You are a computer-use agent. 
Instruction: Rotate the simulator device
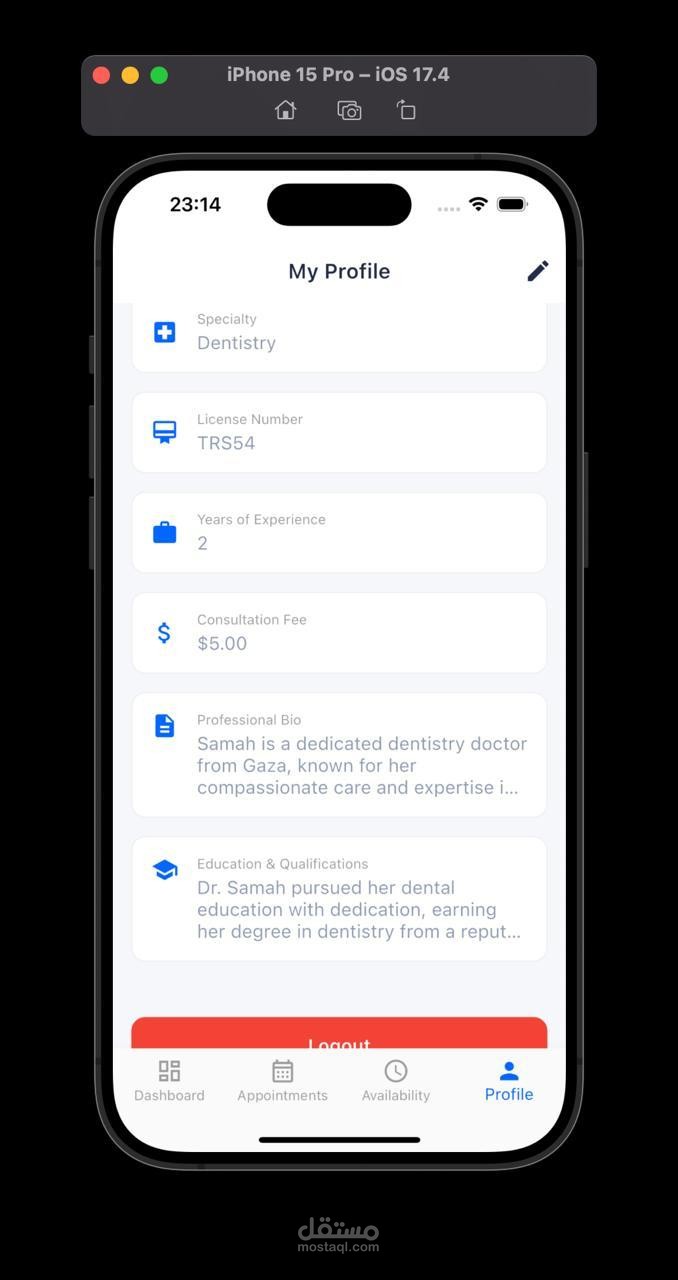[406, 110]
